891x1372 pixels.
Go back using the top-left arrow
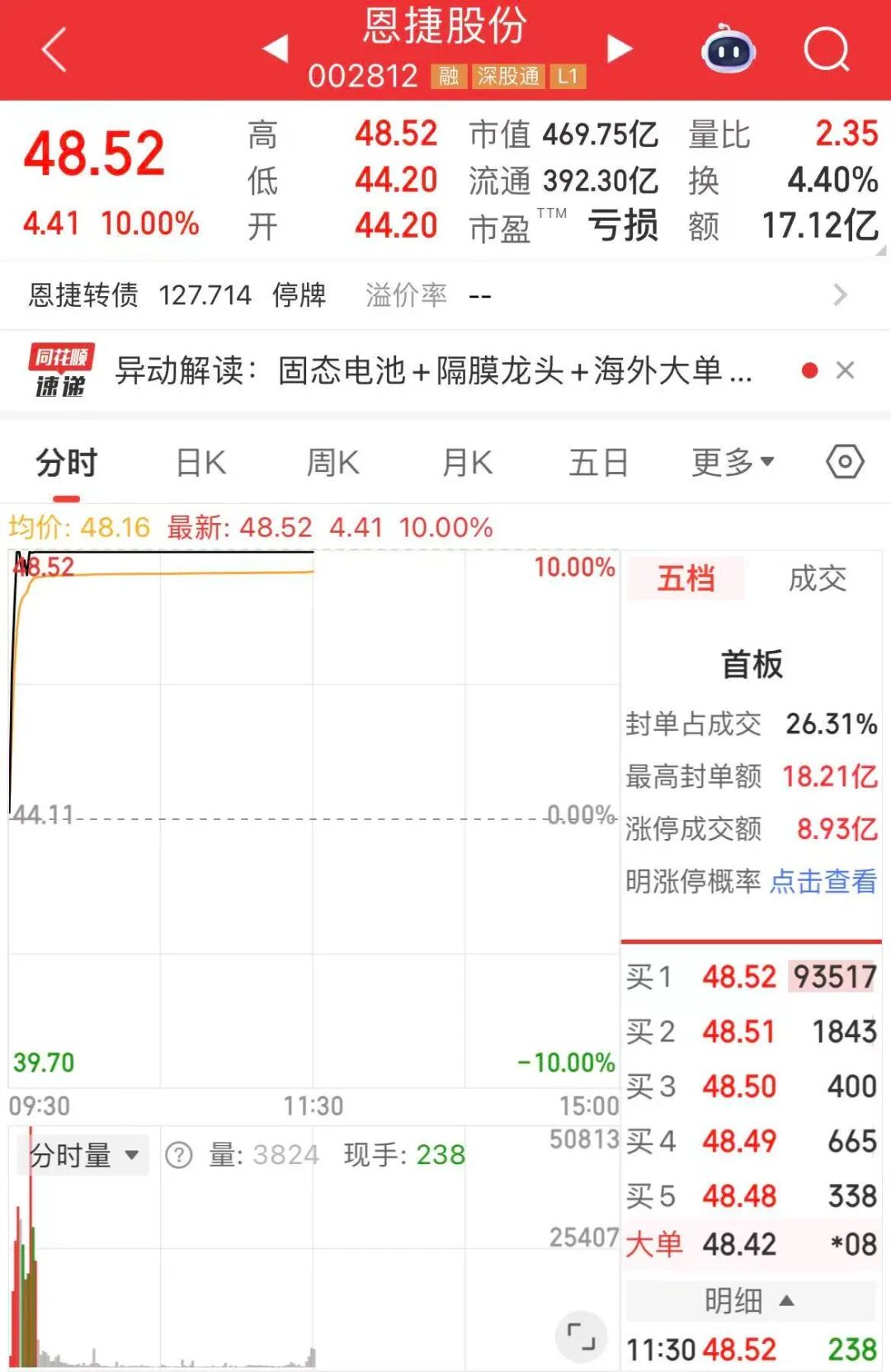54,50
